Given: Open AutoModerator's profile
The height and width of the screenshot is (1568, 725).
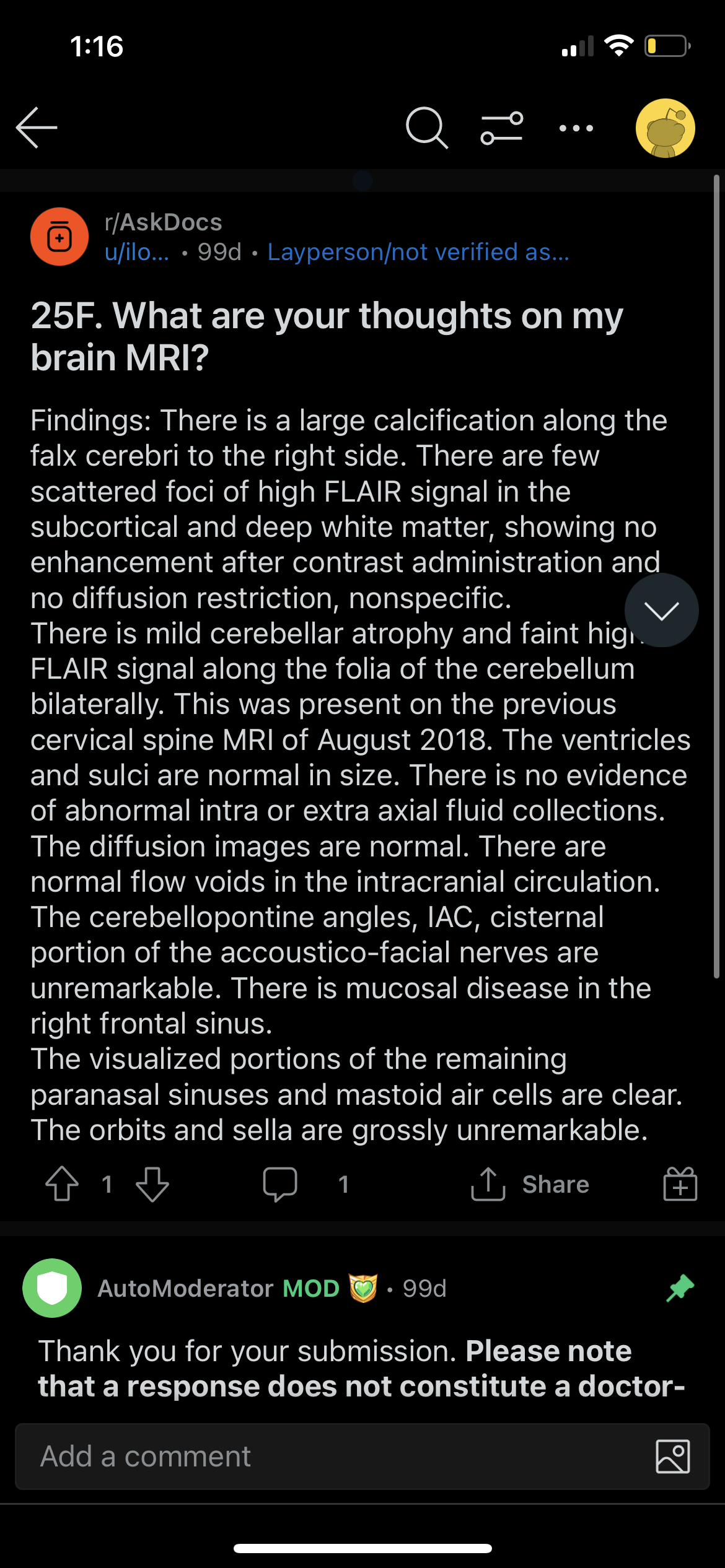Looking at the screenshot, I should coord(185,1288).
